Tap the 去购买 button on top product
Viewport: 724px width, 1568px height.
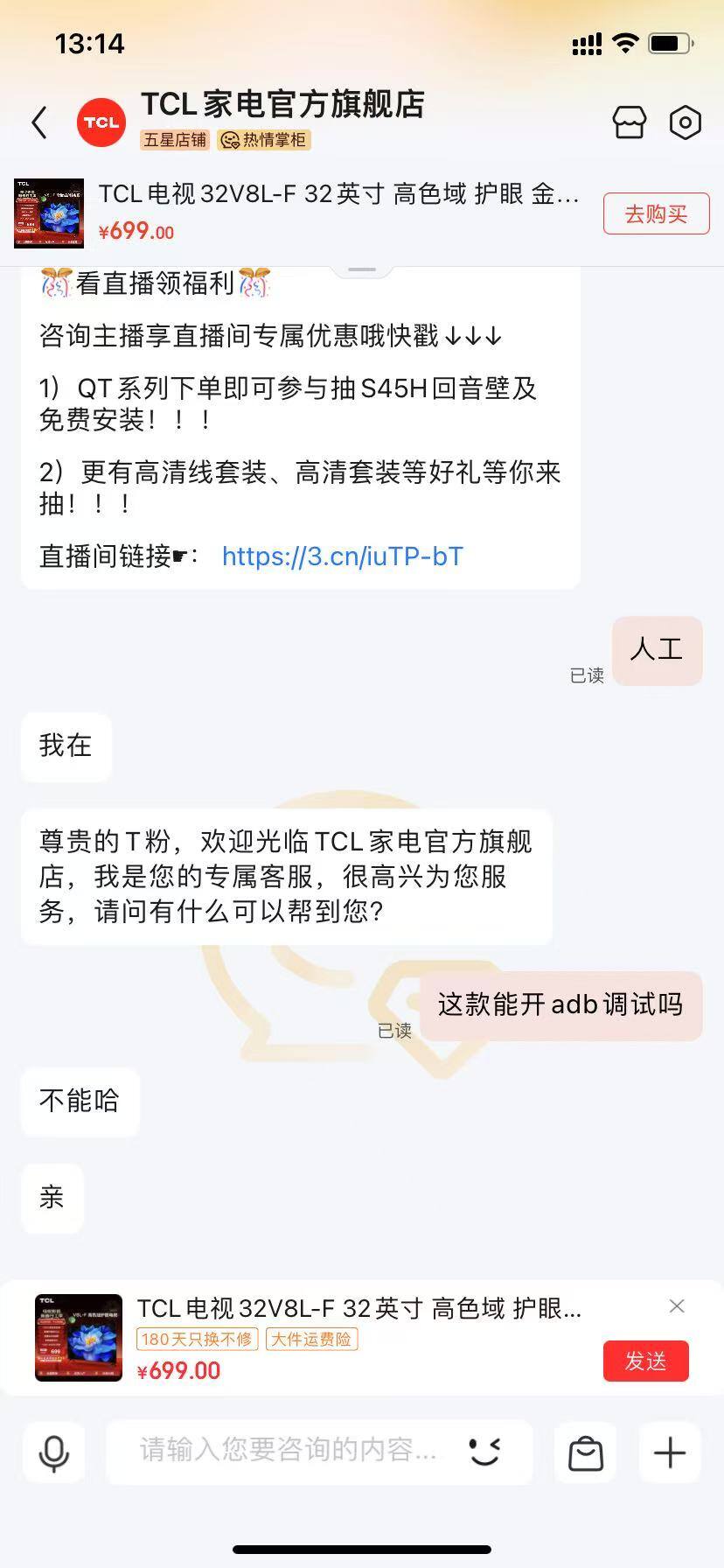(656, 213)
